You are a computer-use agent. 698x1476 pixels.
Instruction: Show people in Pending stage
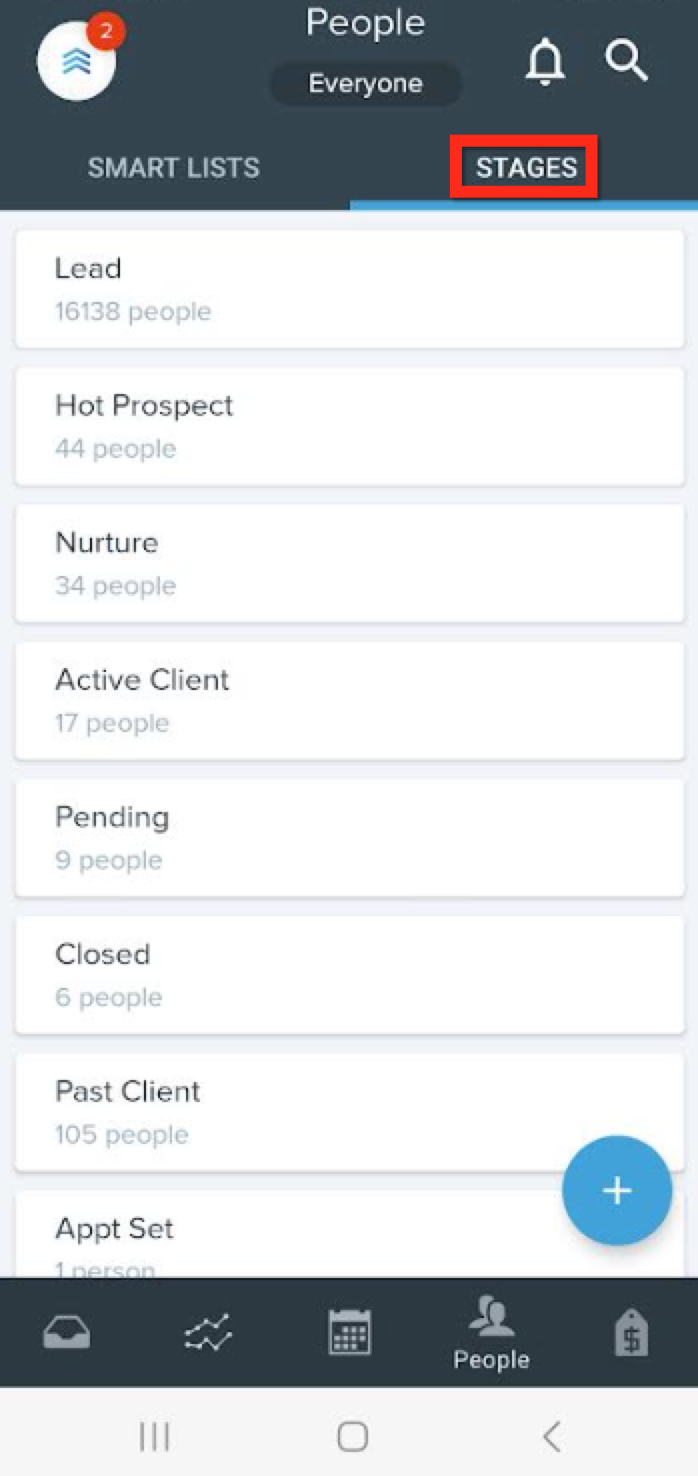349,837
